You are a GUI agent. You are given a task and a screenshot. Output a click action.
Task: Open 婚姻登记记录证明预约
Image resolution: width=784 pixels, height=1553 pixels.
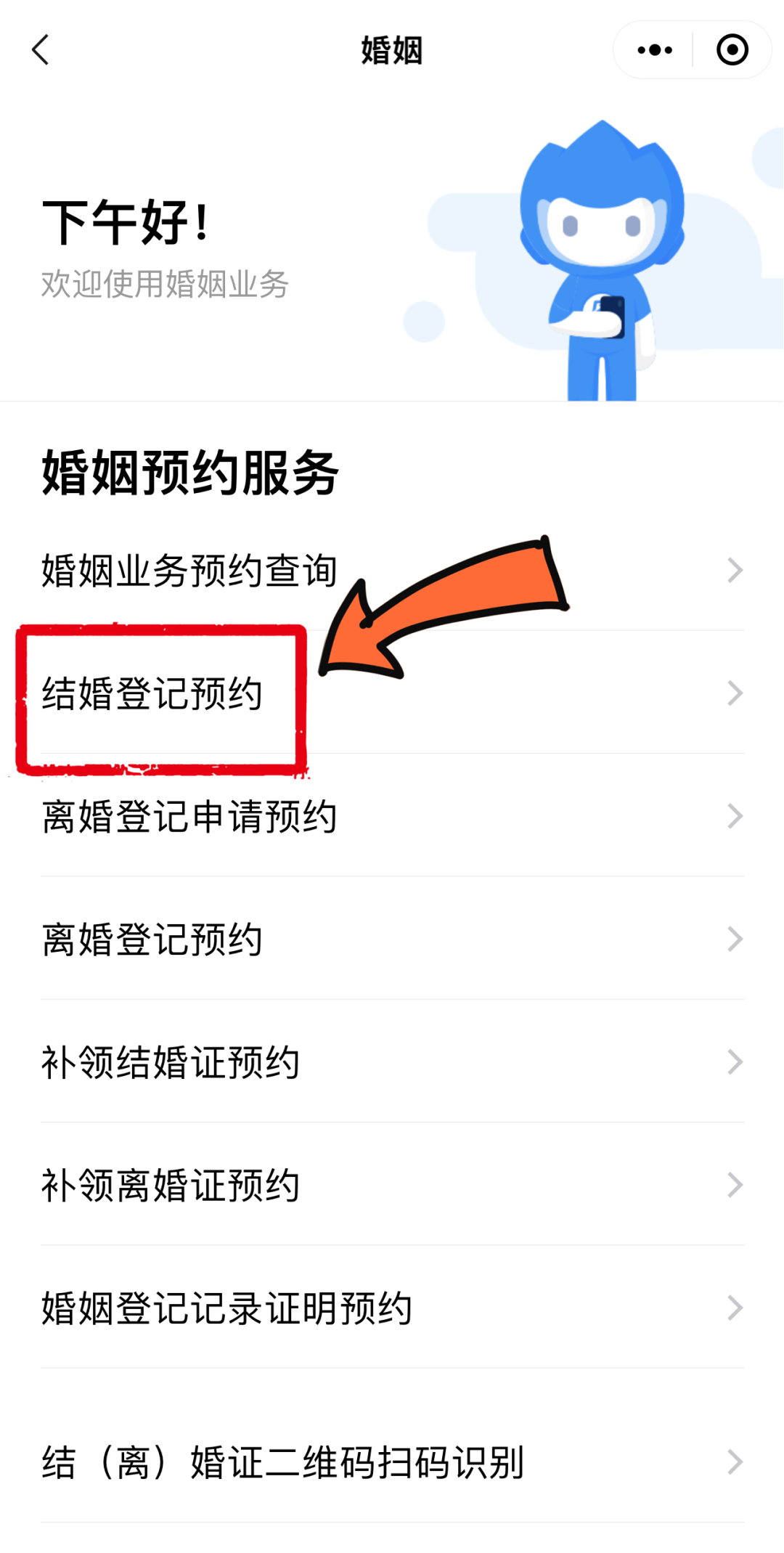point(226,1308)
